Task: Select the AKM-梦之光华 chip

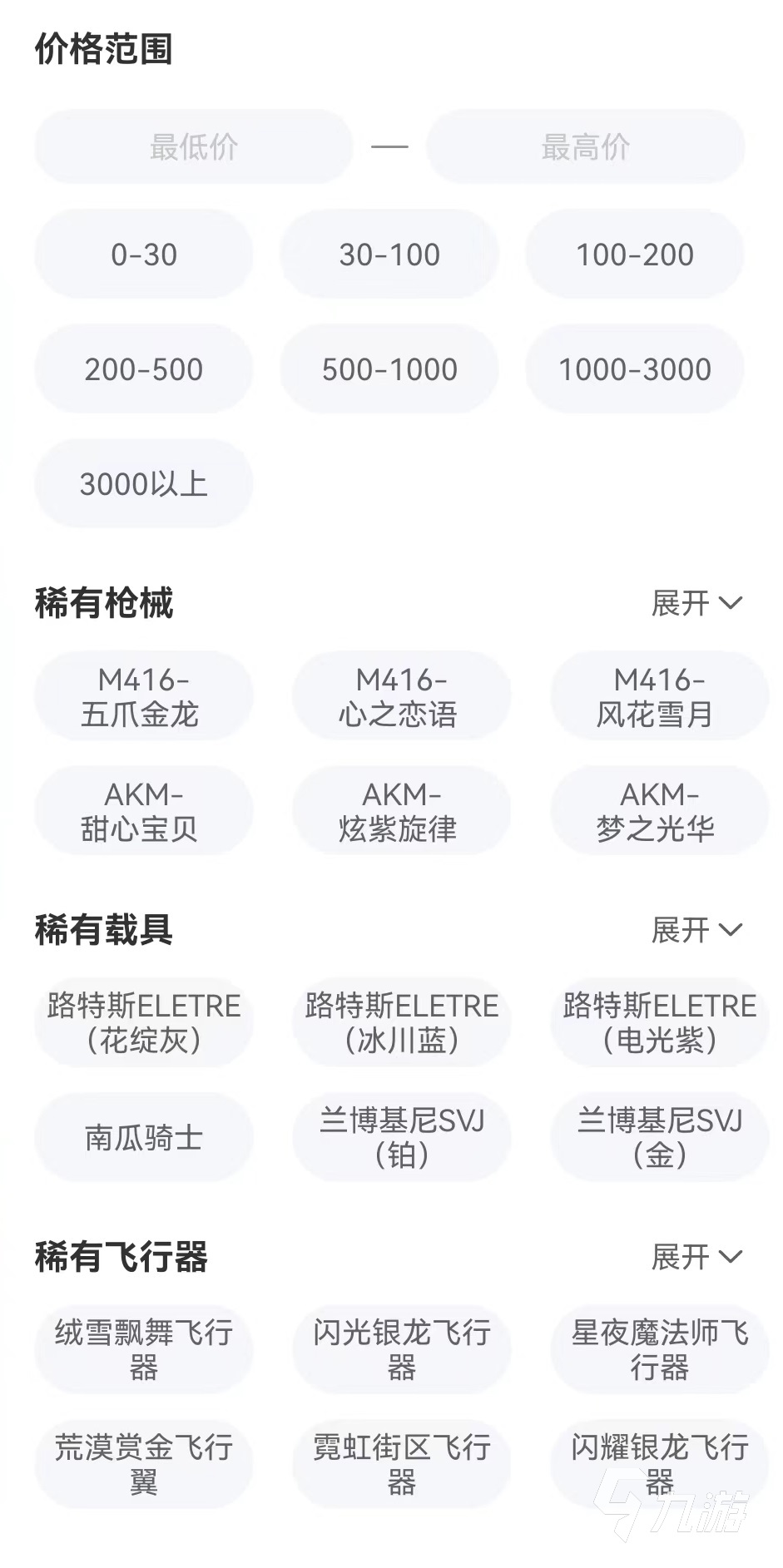Action: tap(659, 811)
